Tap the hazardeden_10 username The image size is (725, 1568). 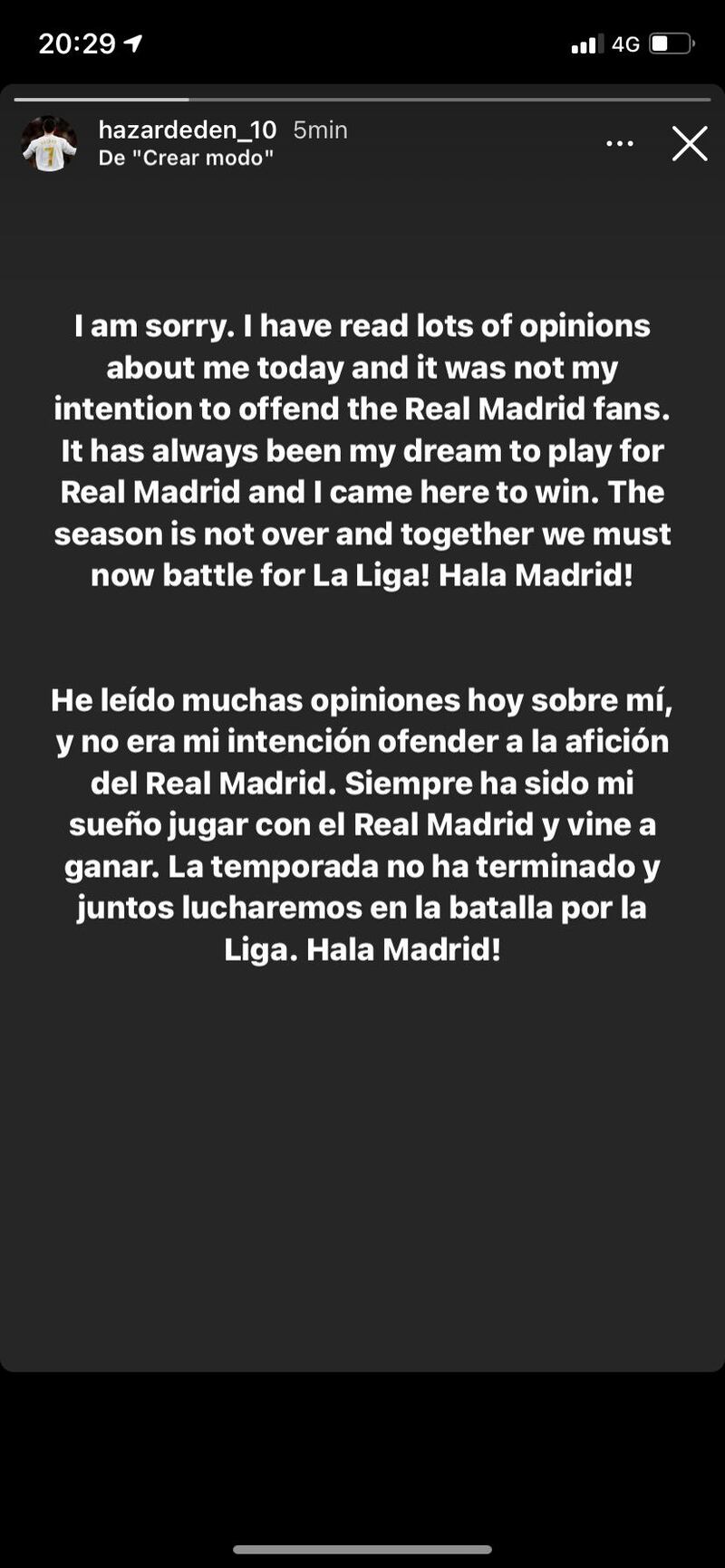coord(187,130)
